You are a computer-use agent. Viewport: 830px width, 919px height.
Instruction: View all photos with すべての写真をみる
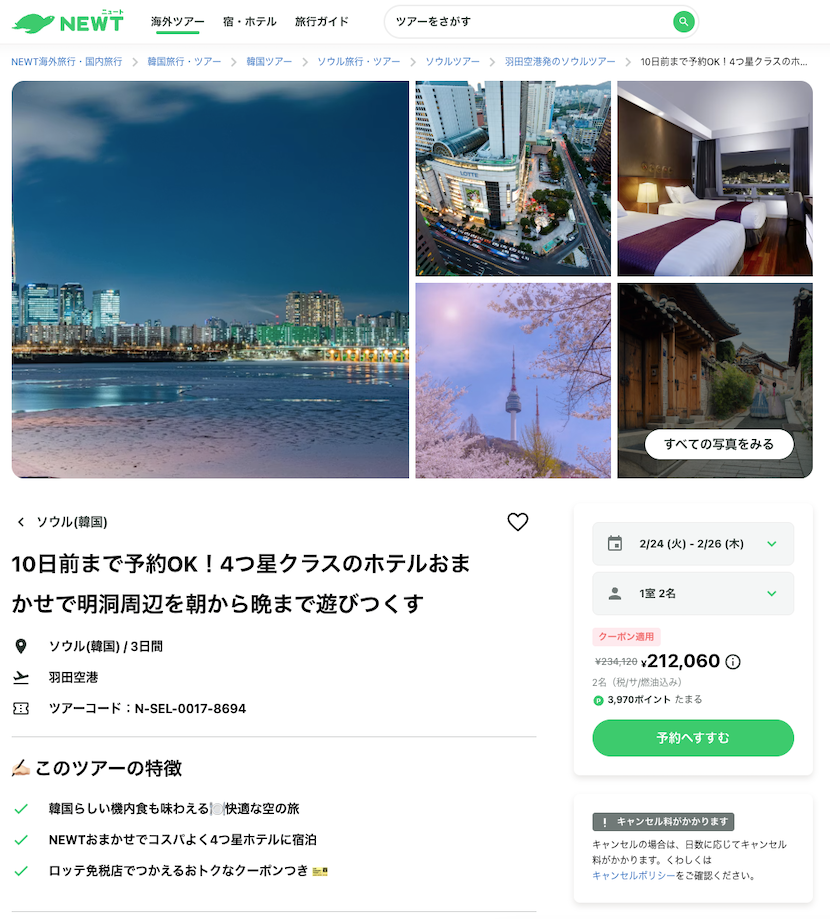click(x=719, y=444)
